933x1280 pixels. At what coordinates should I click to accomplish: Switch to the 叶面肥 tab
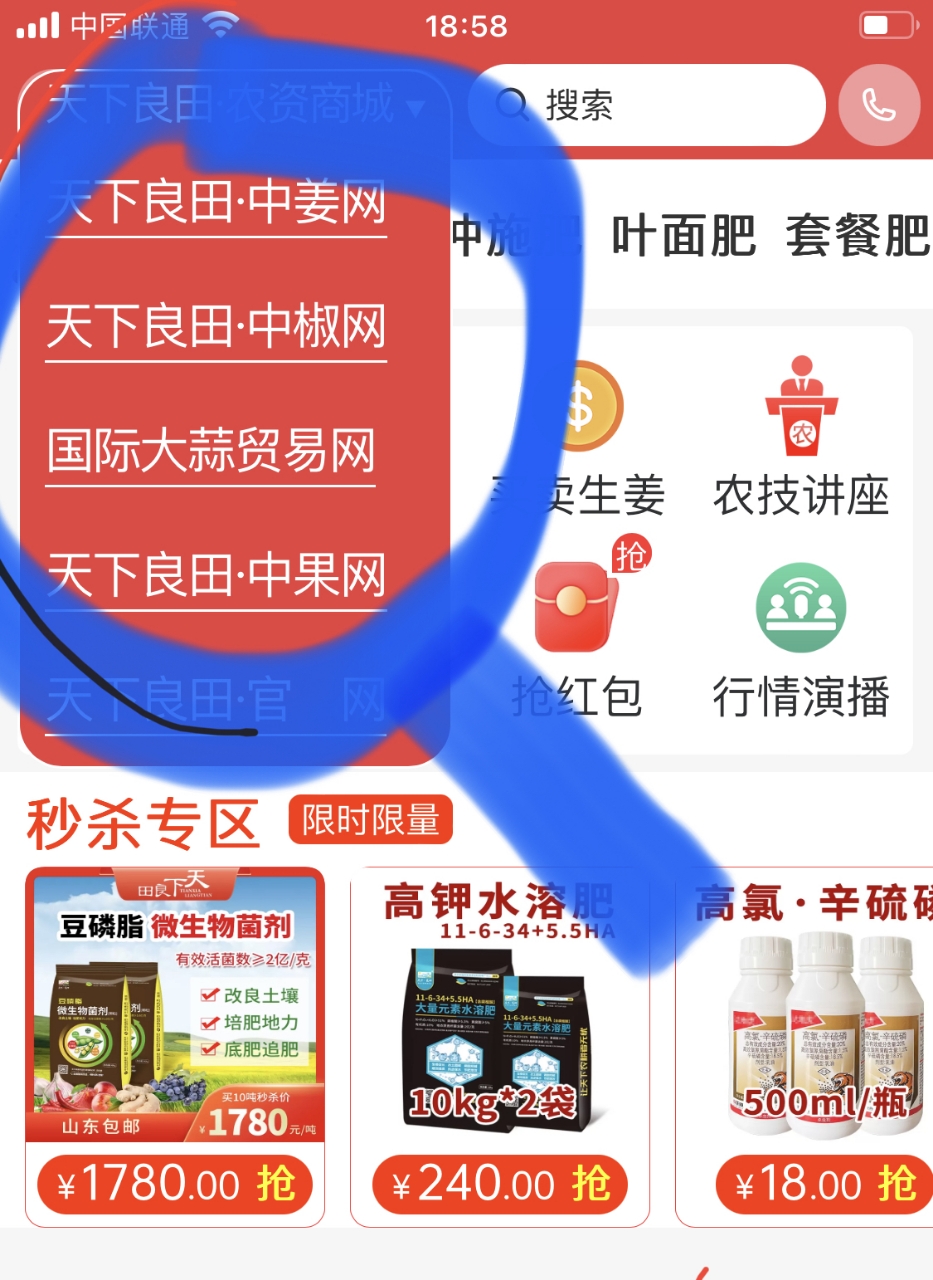(x=683, y=237)
